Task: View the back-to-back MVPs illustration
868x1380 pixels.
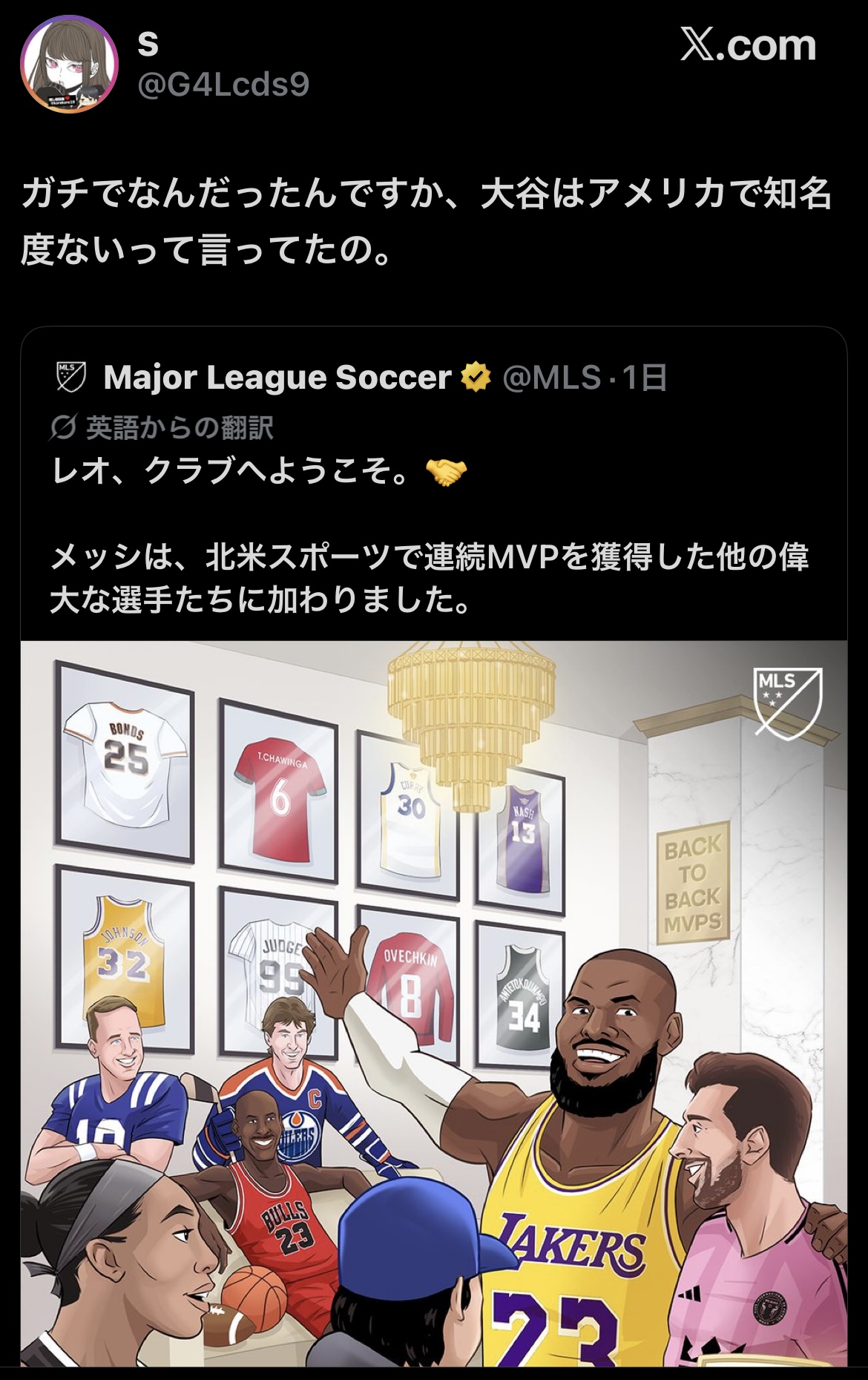Action: click(x=434, y=1002)
